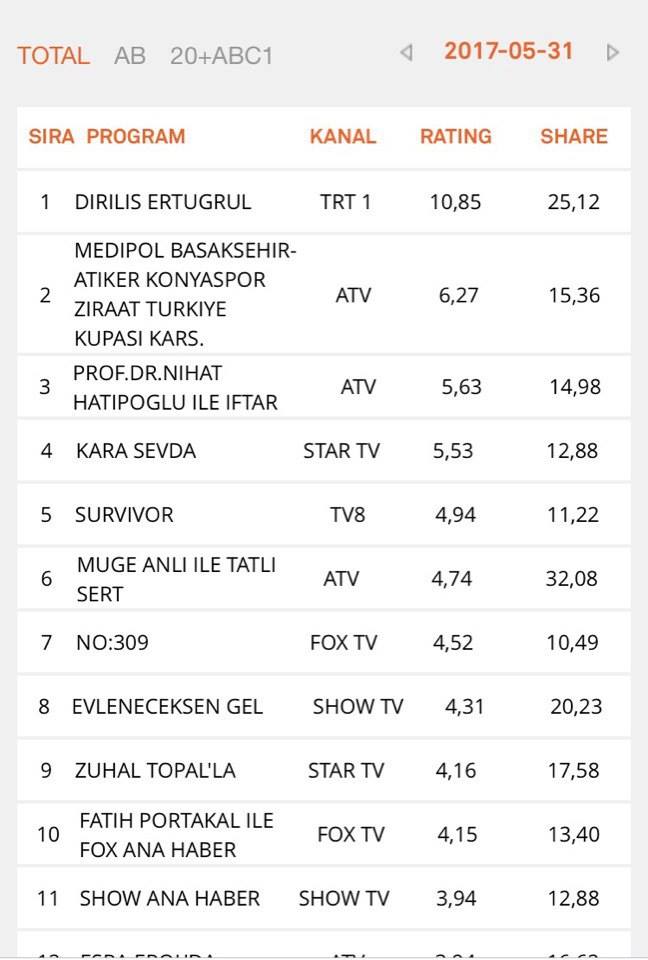Select the 20+ABC1 tab
Viewport: 648px width, 960px height.
[221, 56]
